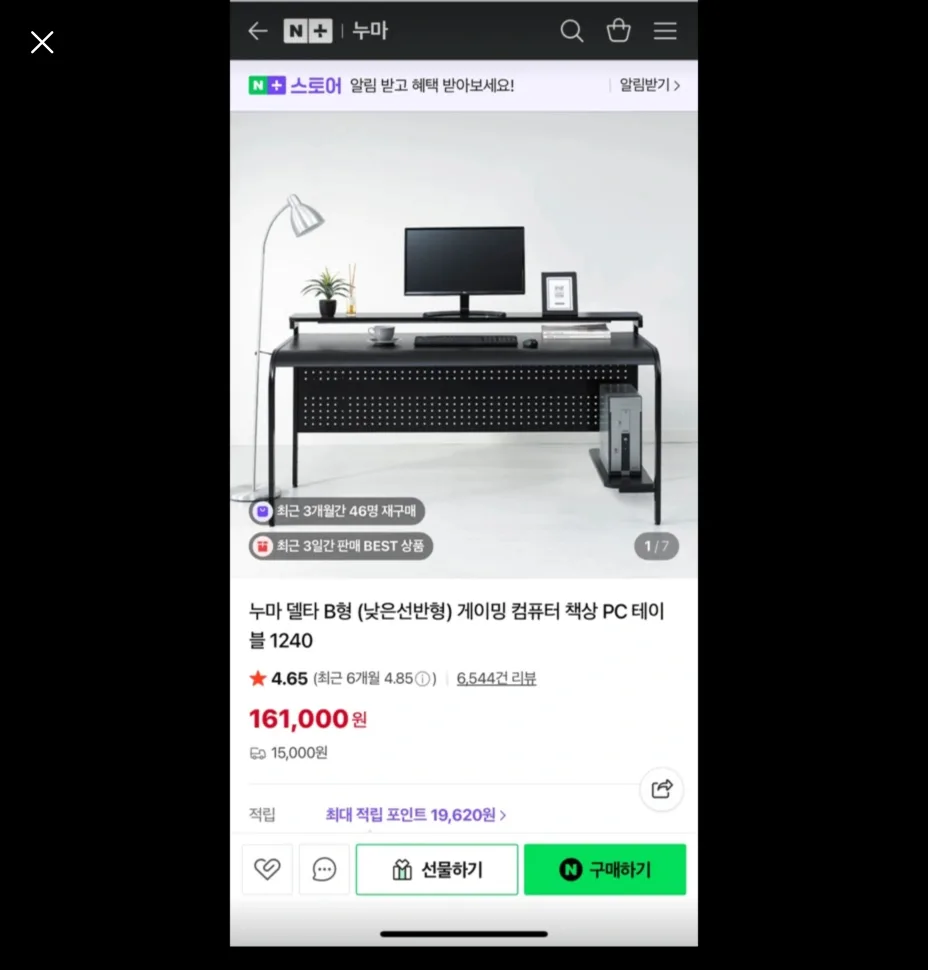Open the hamburger menu
Viewport: 928px width, 970px height.
[665, 31]
